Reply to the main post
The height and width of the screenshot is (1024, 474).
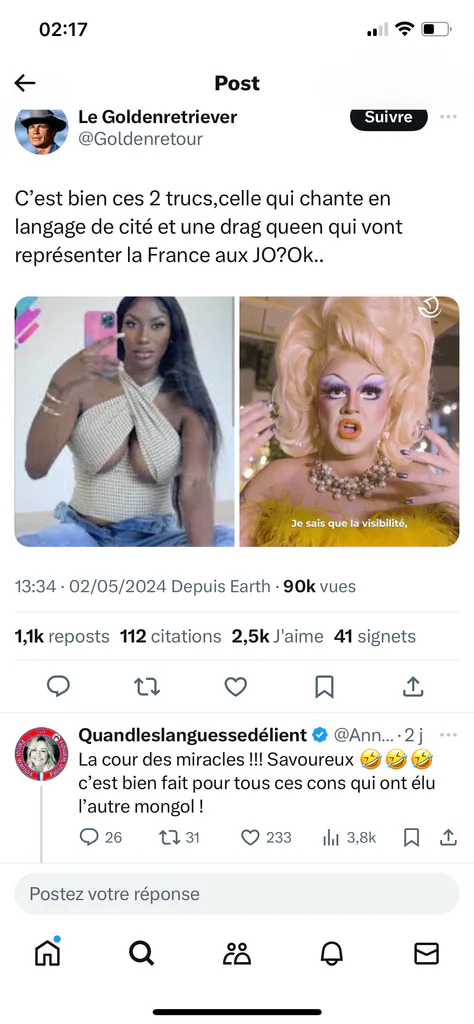(59, 686)
